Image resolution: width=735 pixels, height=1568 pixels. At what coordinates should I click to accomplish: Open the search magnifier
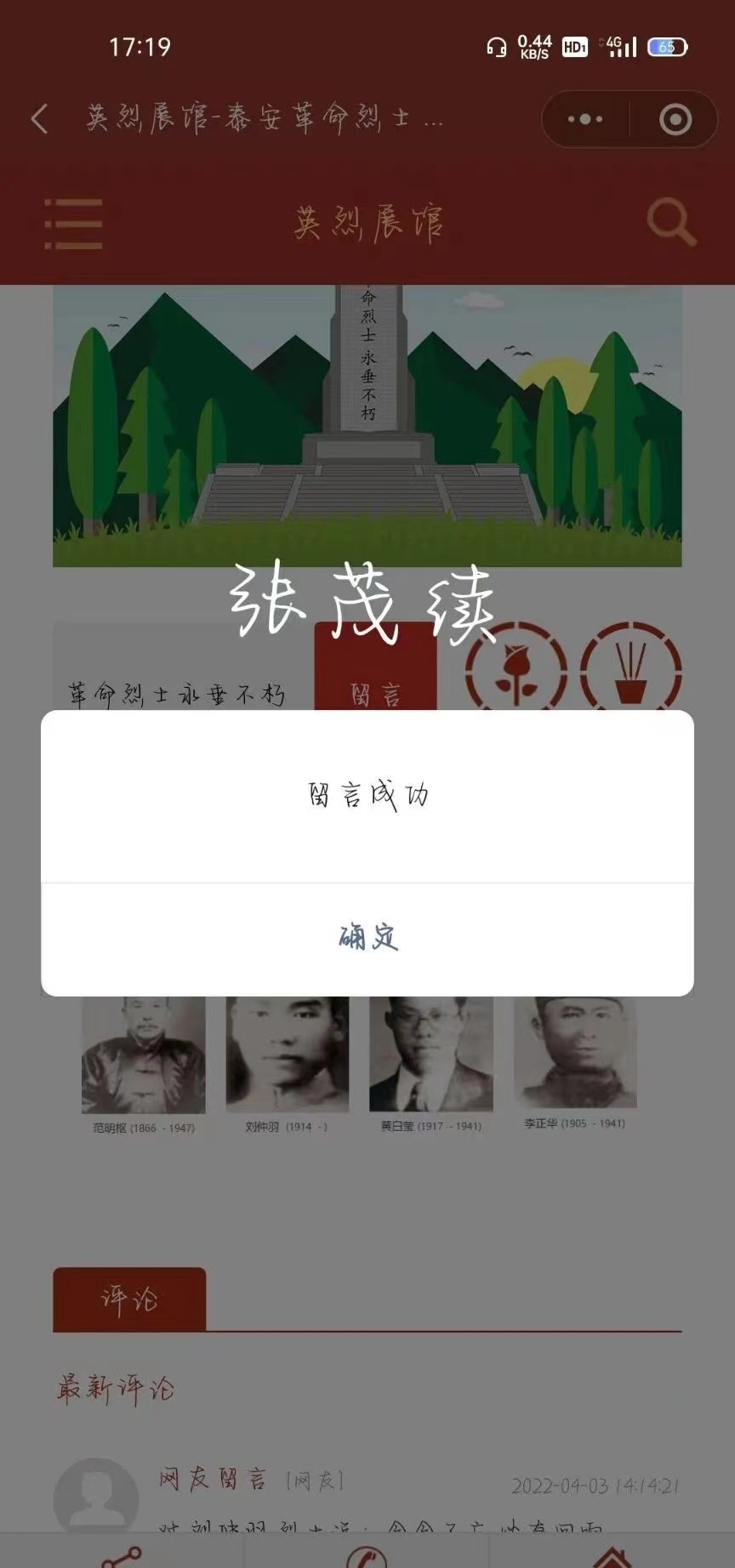[671, 224]
